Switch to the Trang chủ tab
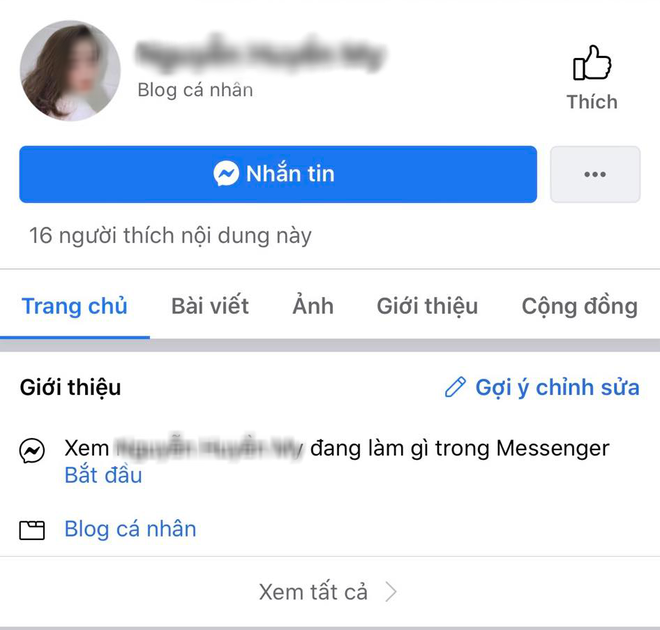This screenshot has height=630, width=660. pyautogui.click(x=75, y=306)
